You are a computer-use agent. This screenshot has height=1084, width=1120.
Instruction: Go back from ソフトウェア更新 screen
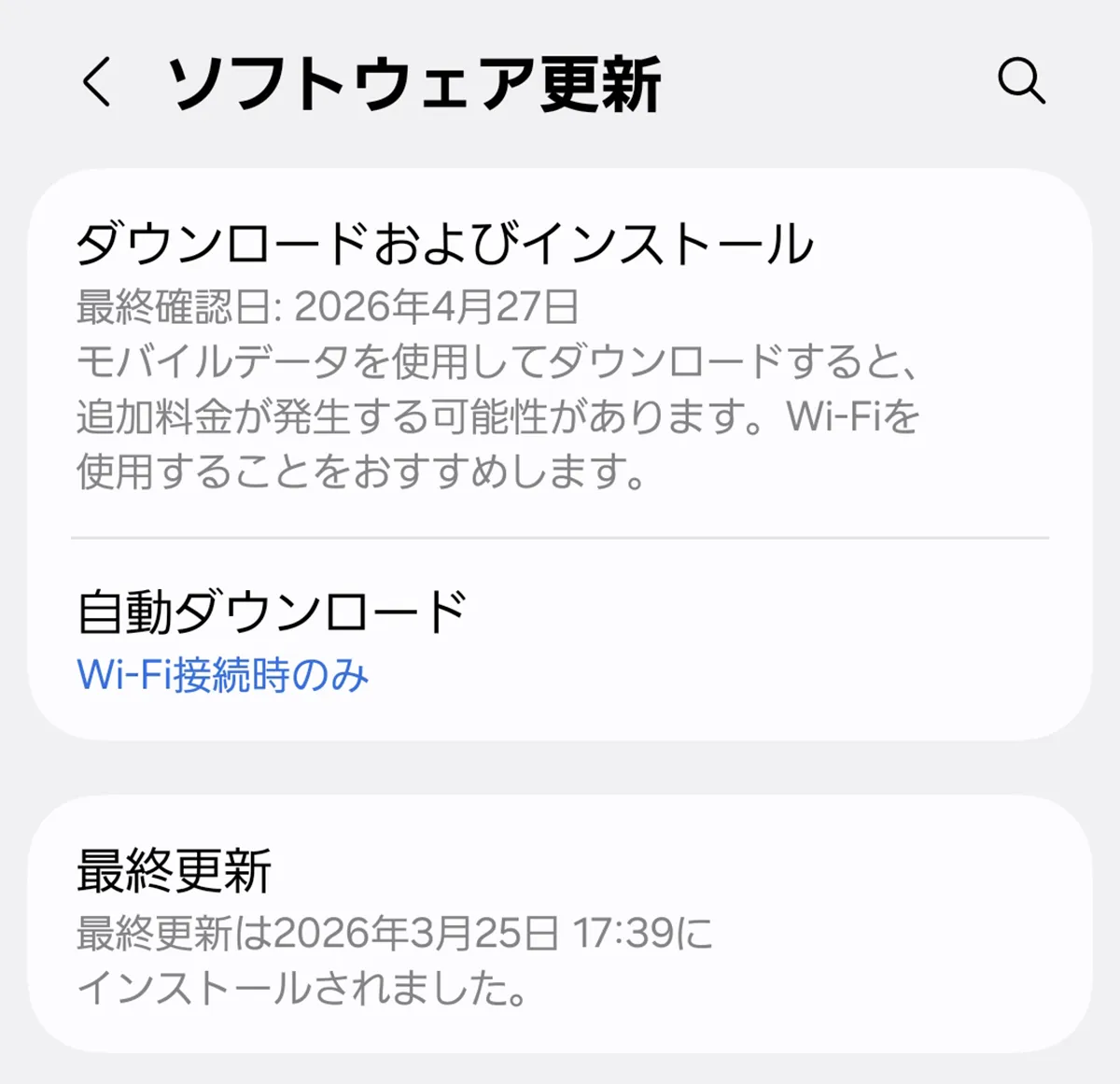(97, 81)
